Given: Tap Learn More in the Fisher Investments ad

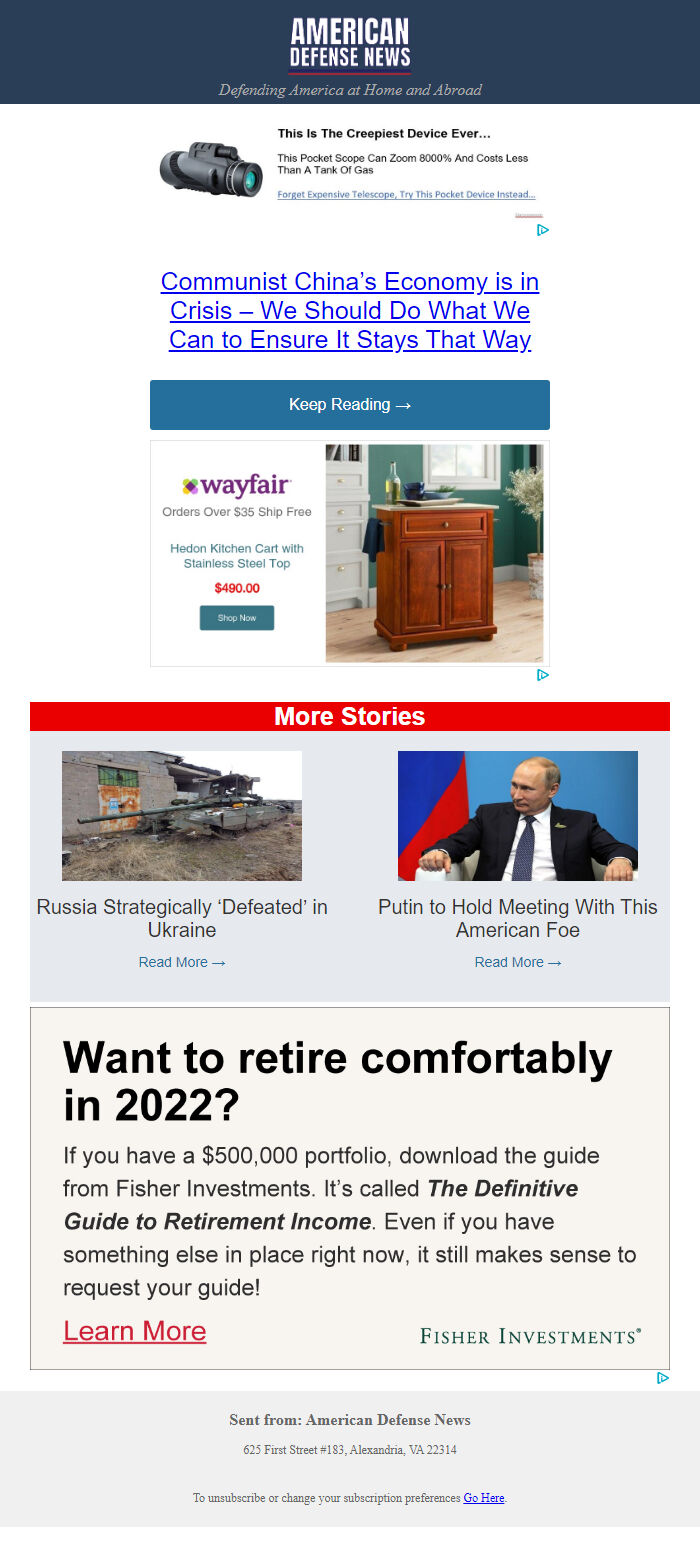Looking at the screenshot, I should (135, 1331).
